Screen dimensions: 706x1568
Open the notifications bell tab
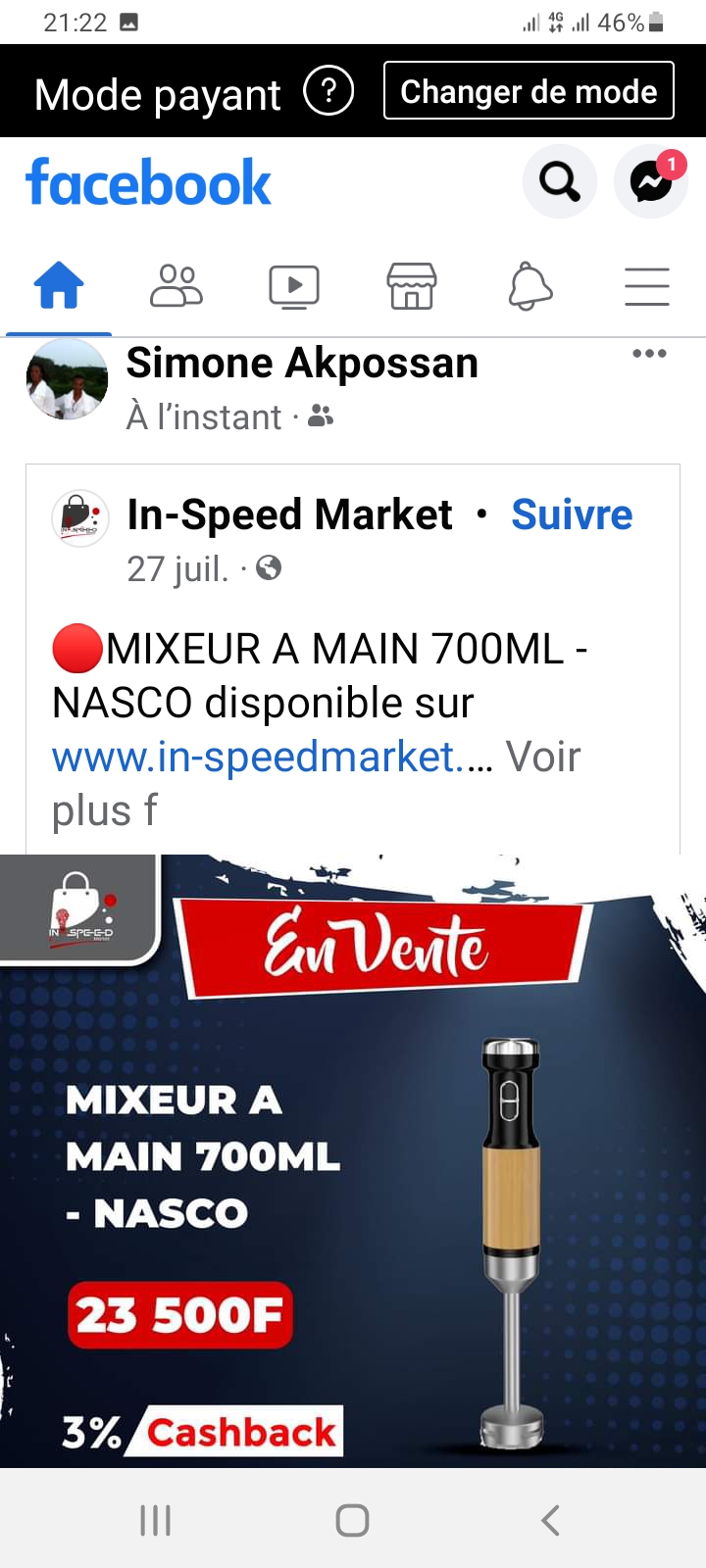click(529, 287)
